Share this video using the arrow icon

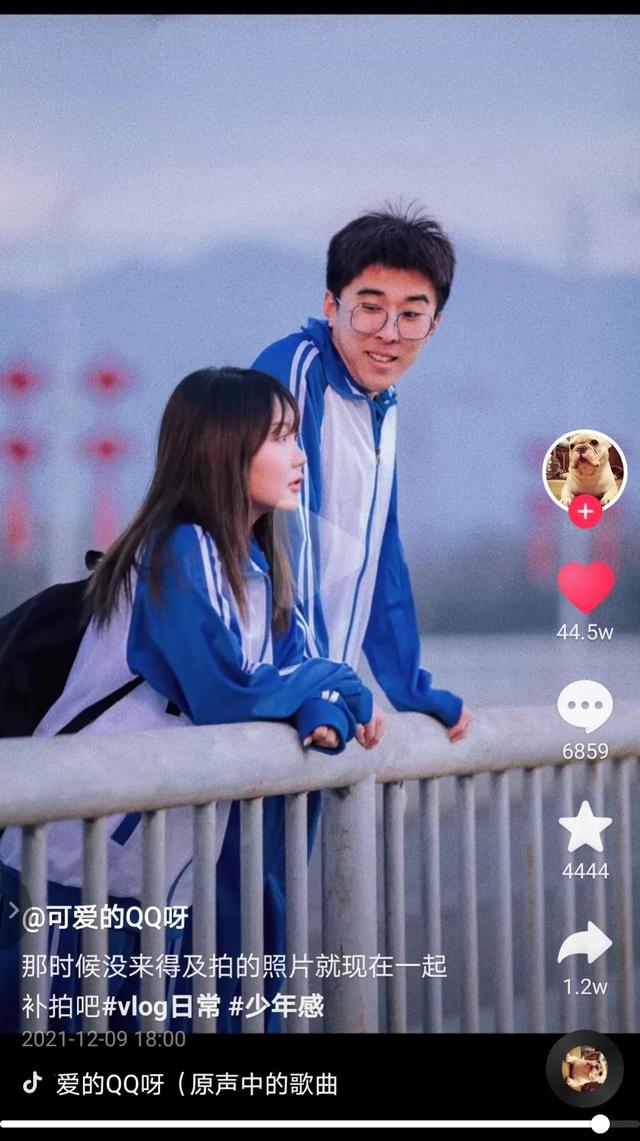(x=585, y=943)
